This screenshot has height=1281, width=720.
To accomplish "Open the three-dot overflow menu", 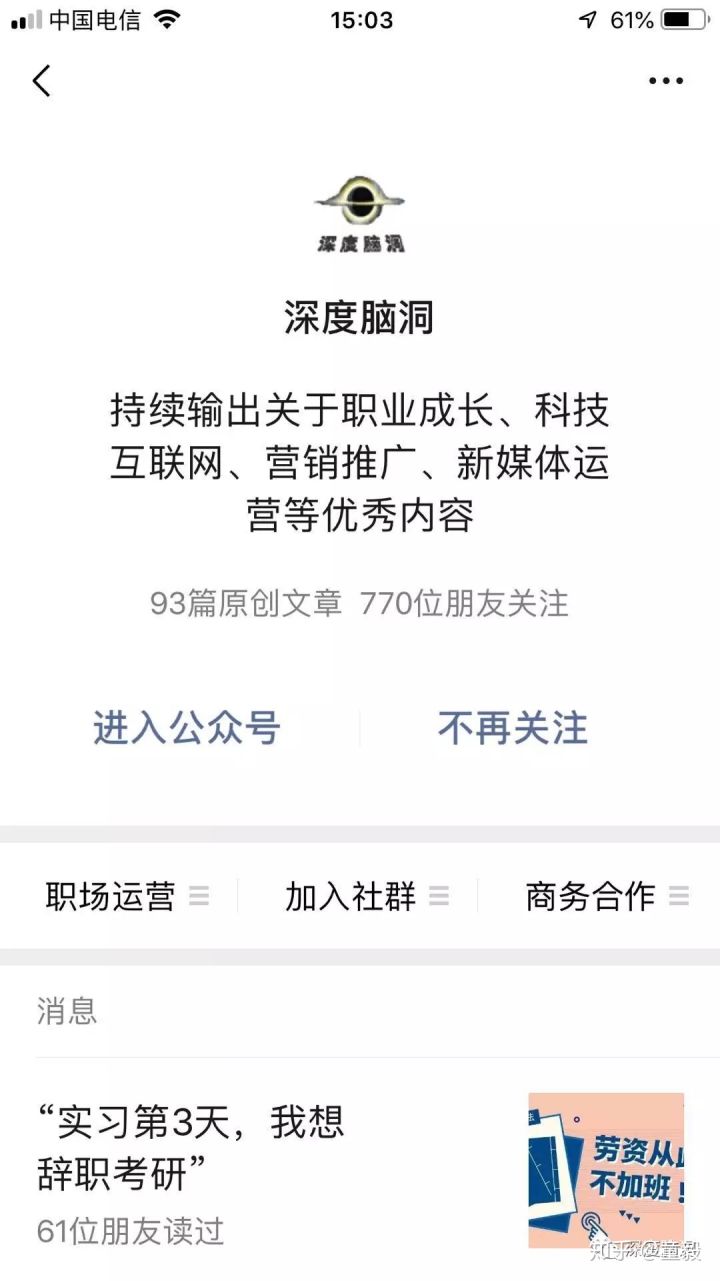I will click(666, 81).
